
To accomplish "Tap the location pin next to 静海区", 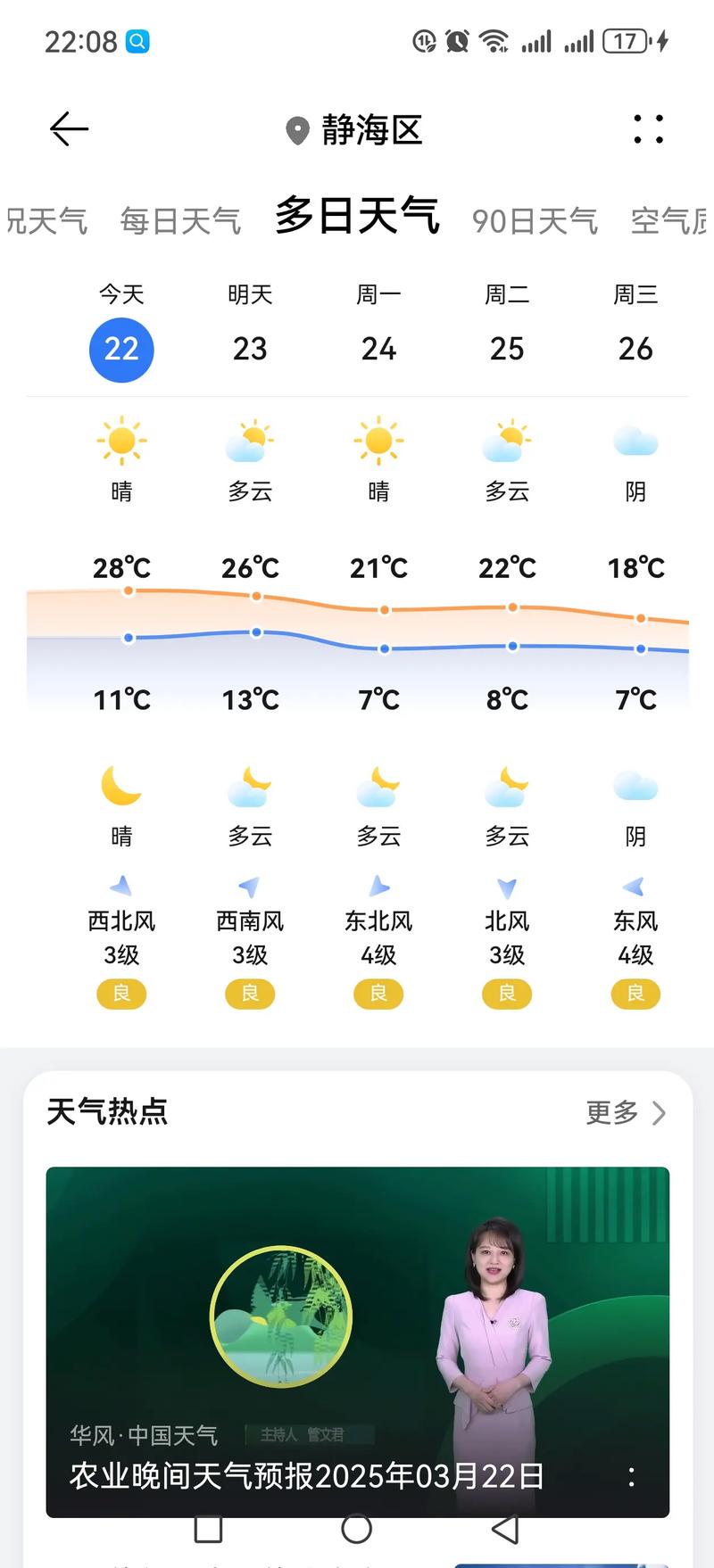I will [297, 130].
